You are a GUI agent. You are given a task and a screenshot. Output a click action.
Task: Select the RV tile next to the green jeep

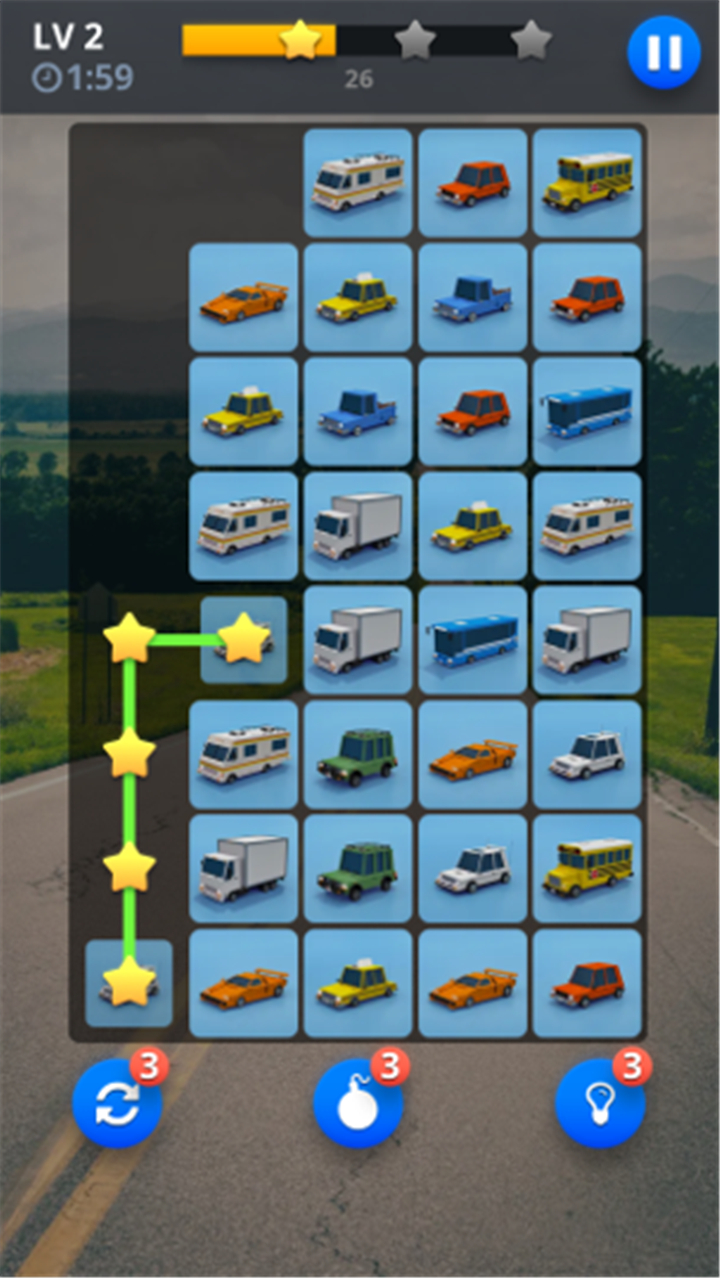pos(244,754)
